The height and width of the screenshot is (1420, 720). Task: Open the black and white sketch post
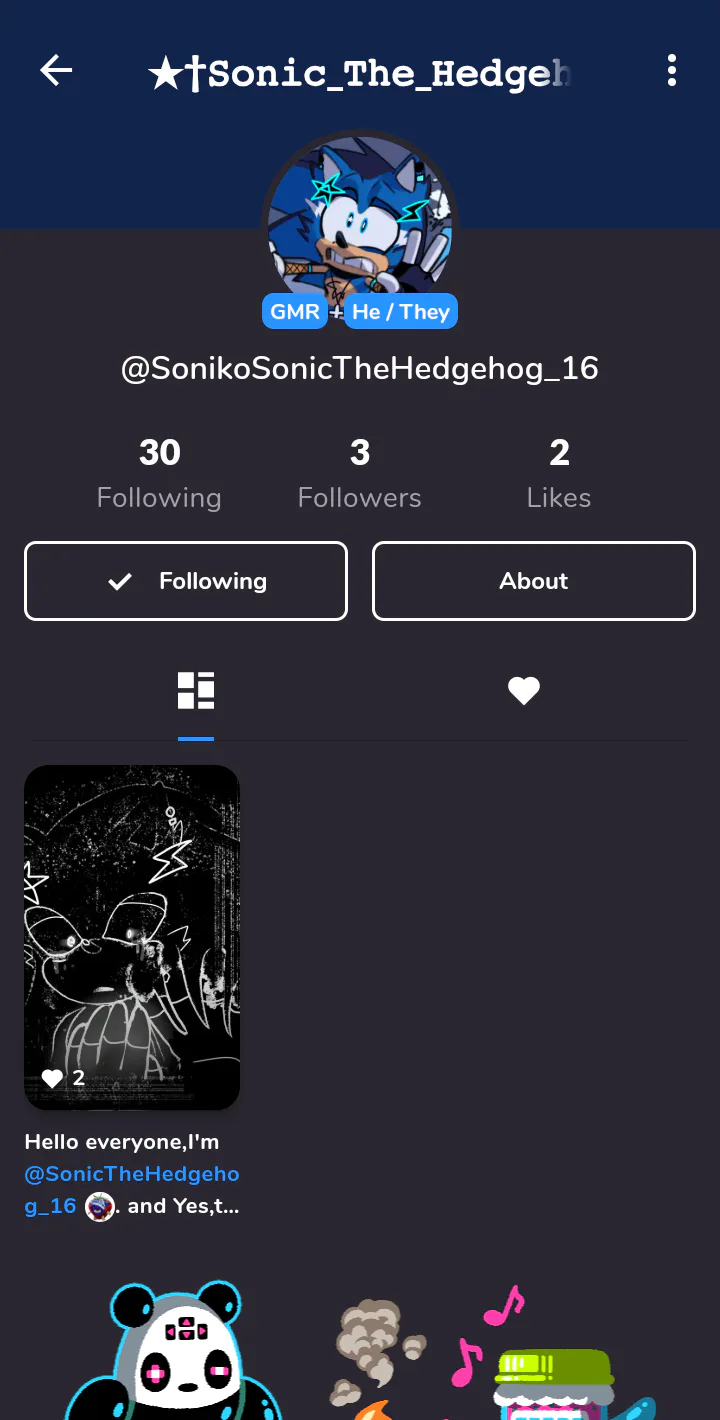[132, 937]
